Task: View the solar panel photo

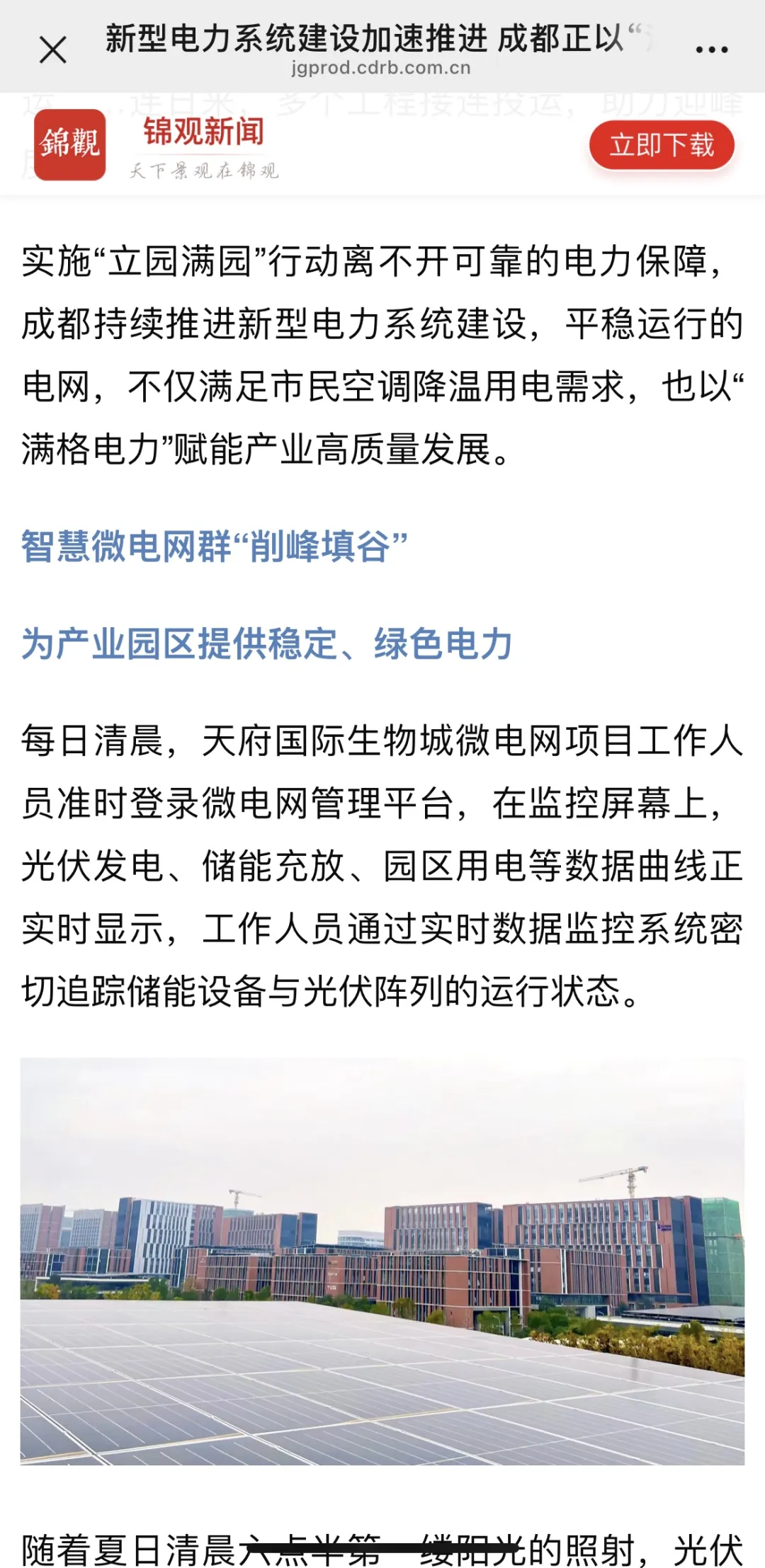Action: coord(382,1261)
